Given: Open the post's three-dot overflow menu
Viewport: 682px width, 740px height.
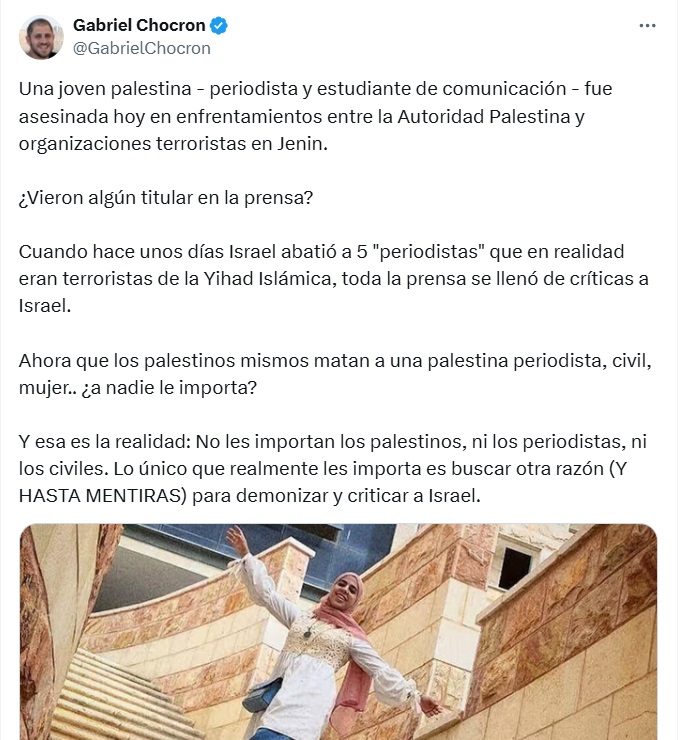Looking at the screenshot, I should [x=647, y=26].
